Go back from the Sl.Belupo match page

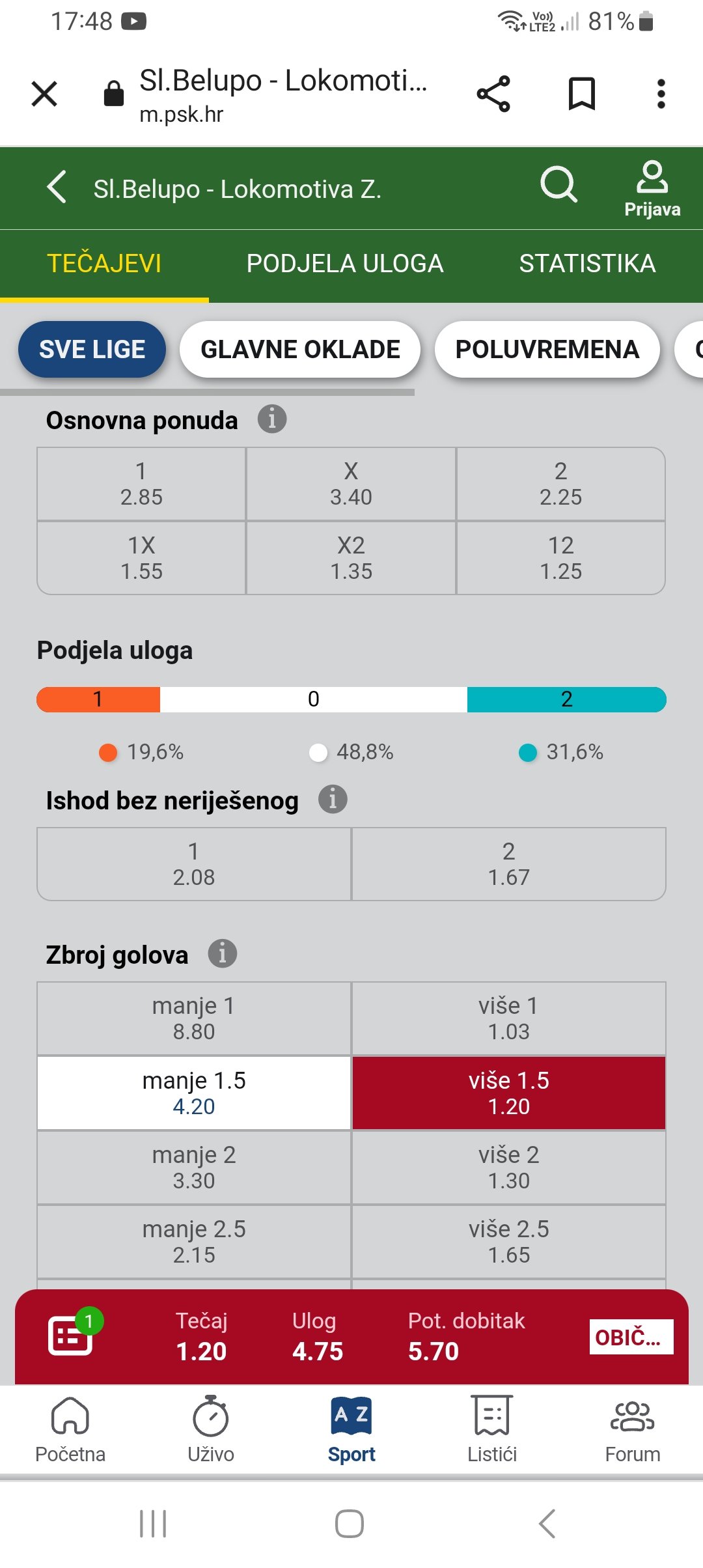pos(57,188)
